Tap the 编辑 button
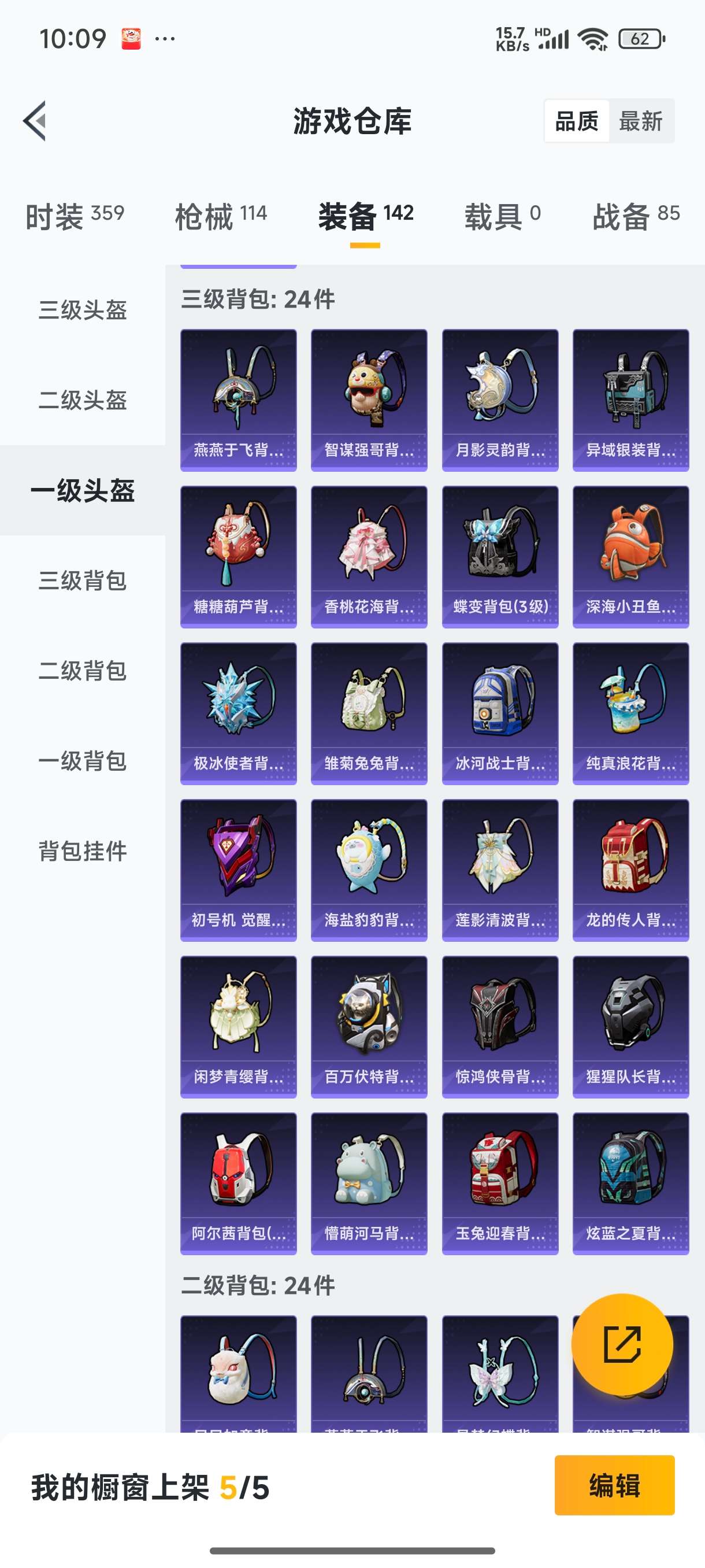This screenshot has width=705, height=1568. (x=614, y=1485)
